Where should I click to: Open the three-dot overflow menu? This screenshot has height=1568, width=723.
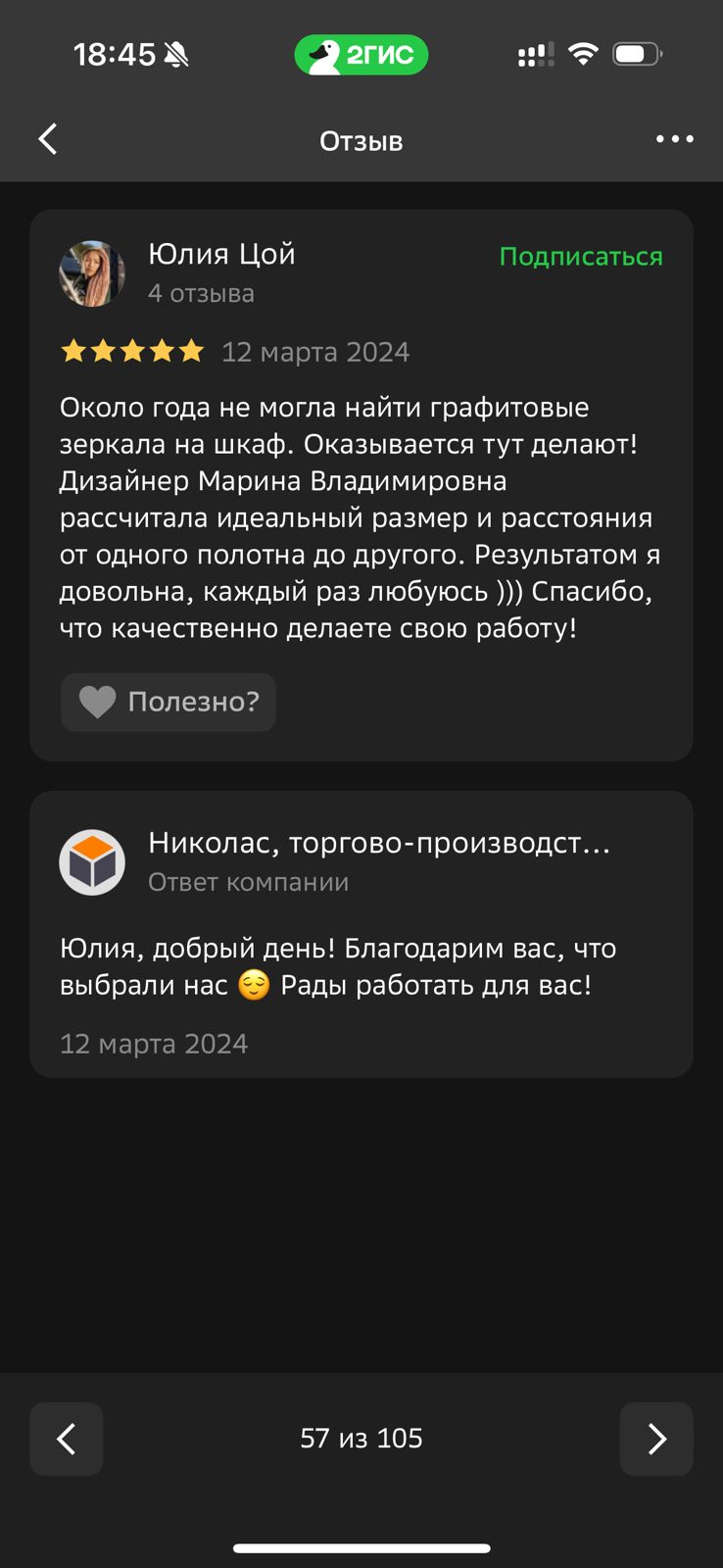(674, 140)
